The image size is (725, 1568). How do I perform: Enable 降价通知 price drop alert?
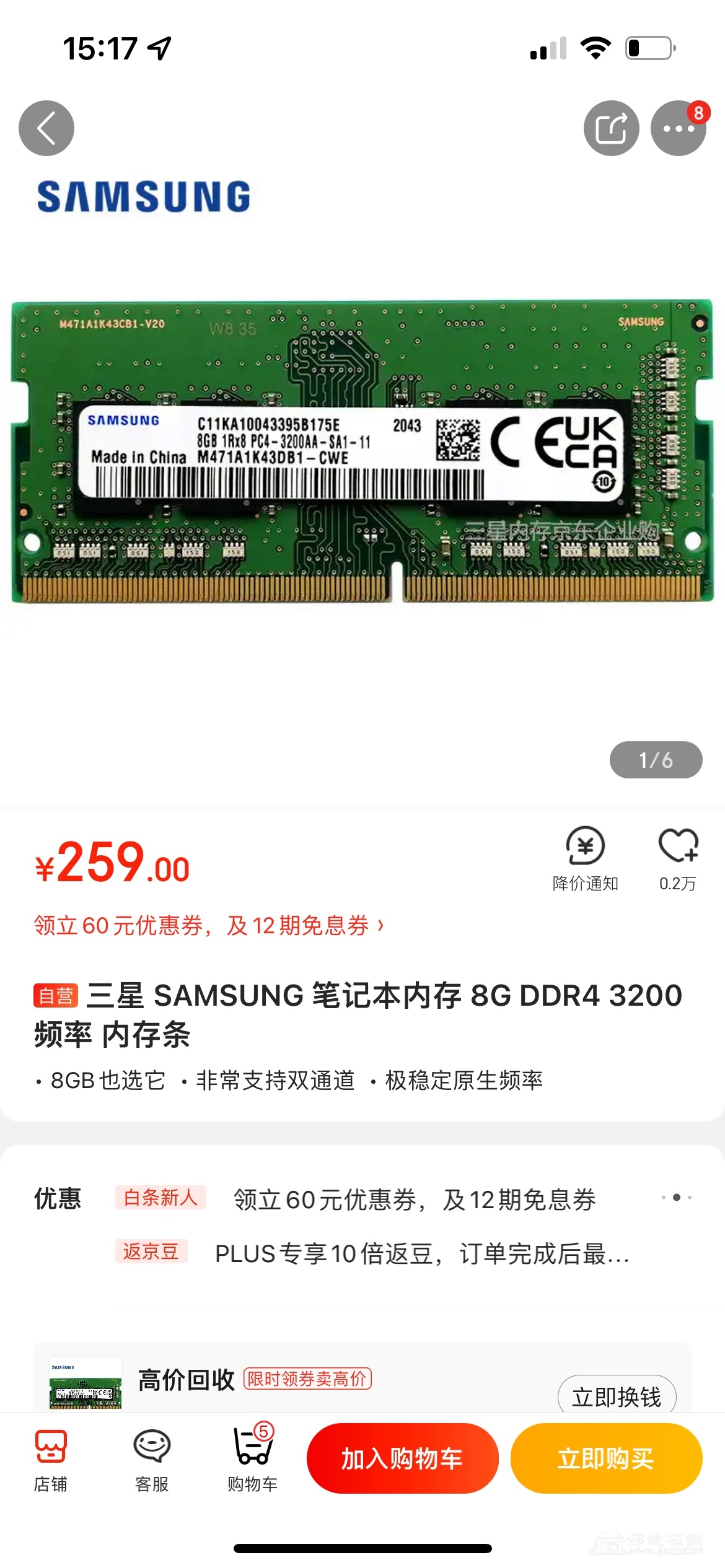[x=585, y=858]
